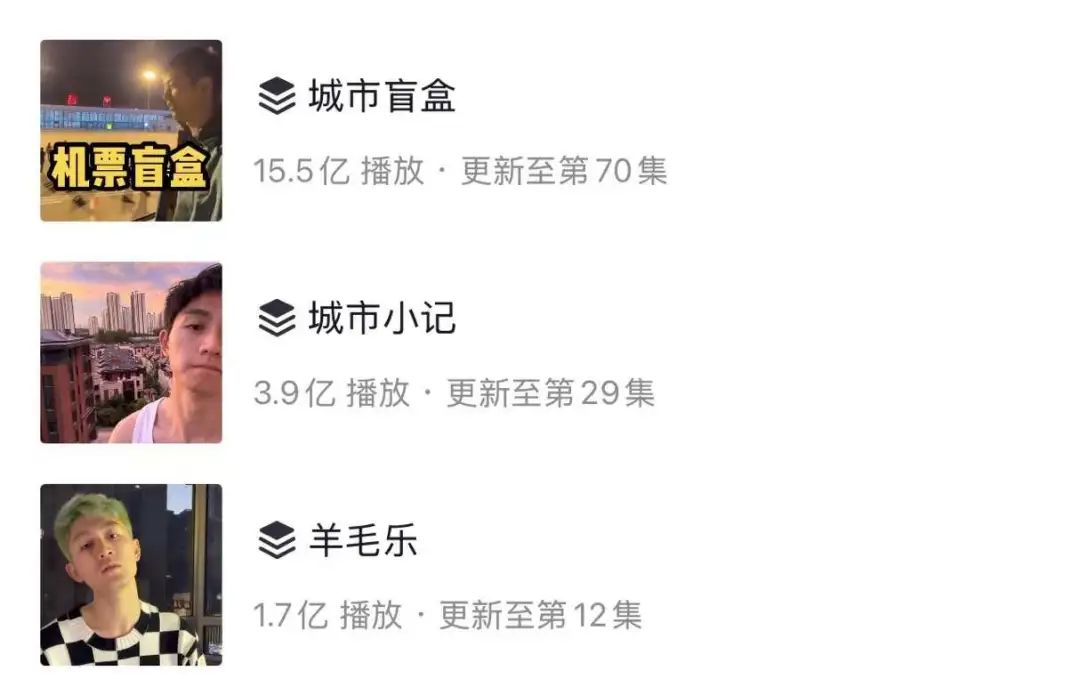This screenshot has width=1080, height=679.
Task: Open the 羊毛乐 collection
Action: [362, 541]
